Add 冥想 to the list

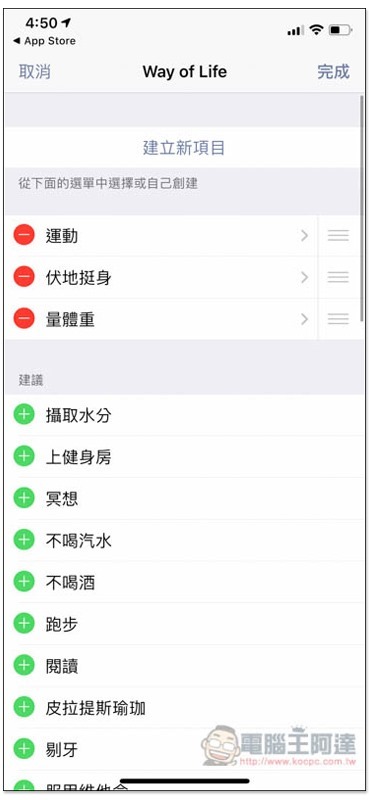click(24, 498)
